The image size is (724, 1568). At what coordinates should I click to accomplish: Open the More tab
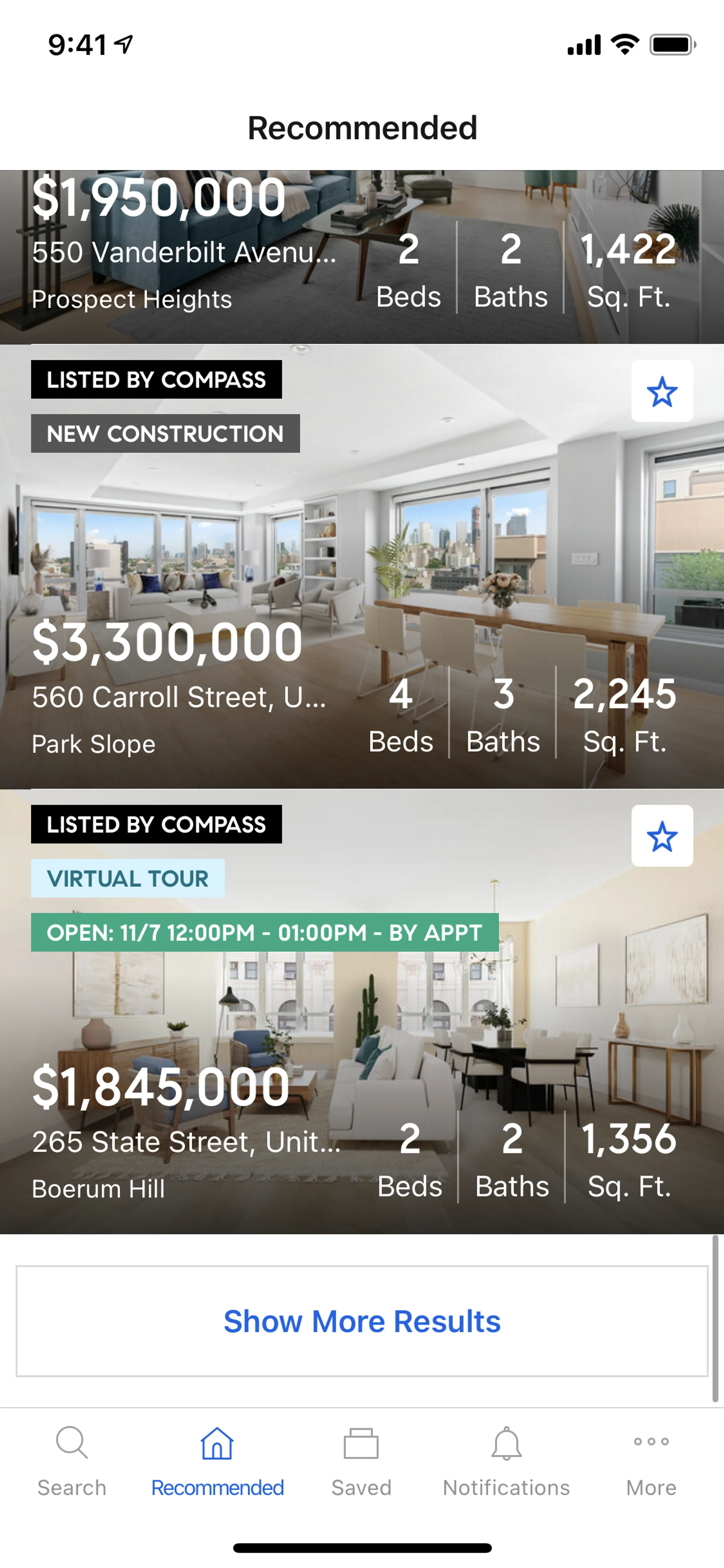click(x=651, y=1462)
